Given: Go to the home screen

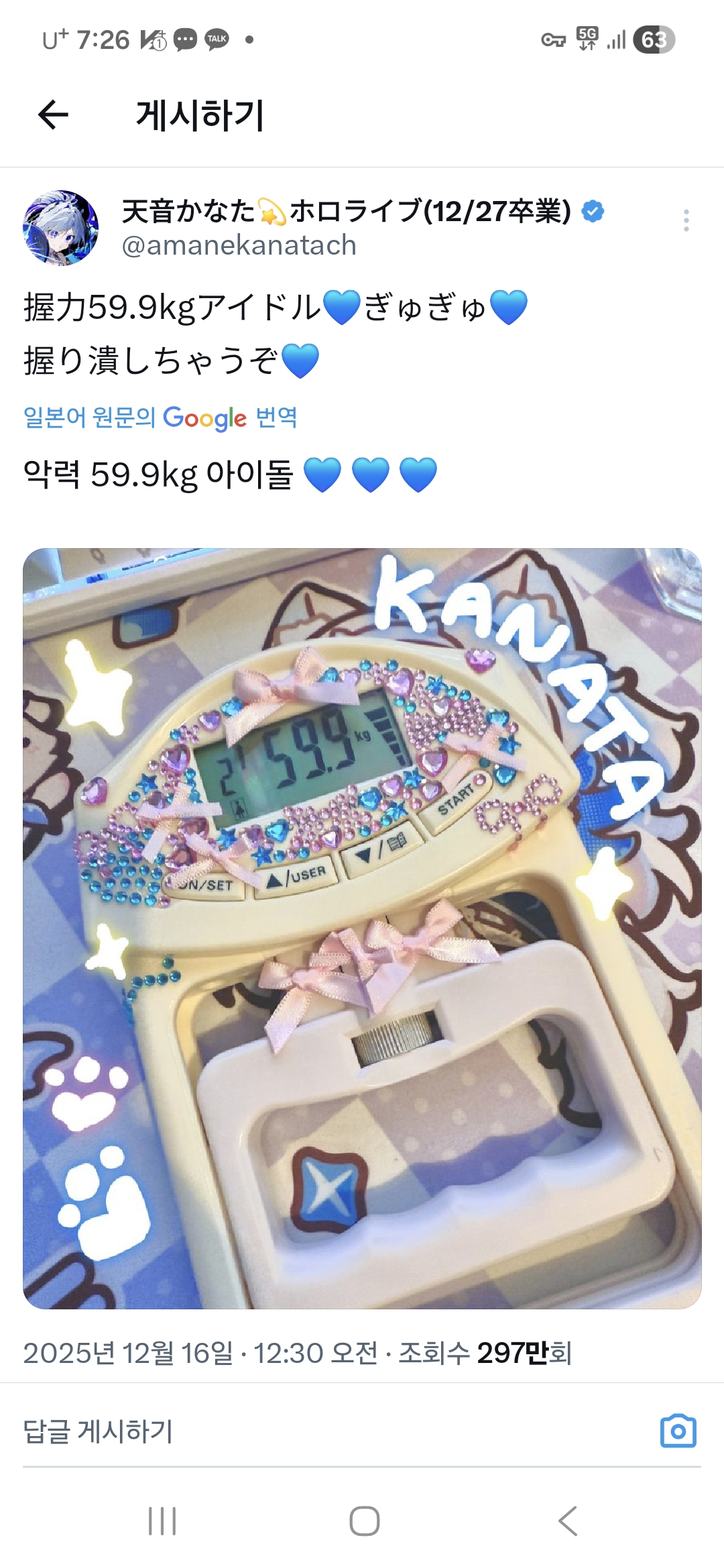Looking at the screenshot, I should pyautogui.click(x=364, y=1521).
